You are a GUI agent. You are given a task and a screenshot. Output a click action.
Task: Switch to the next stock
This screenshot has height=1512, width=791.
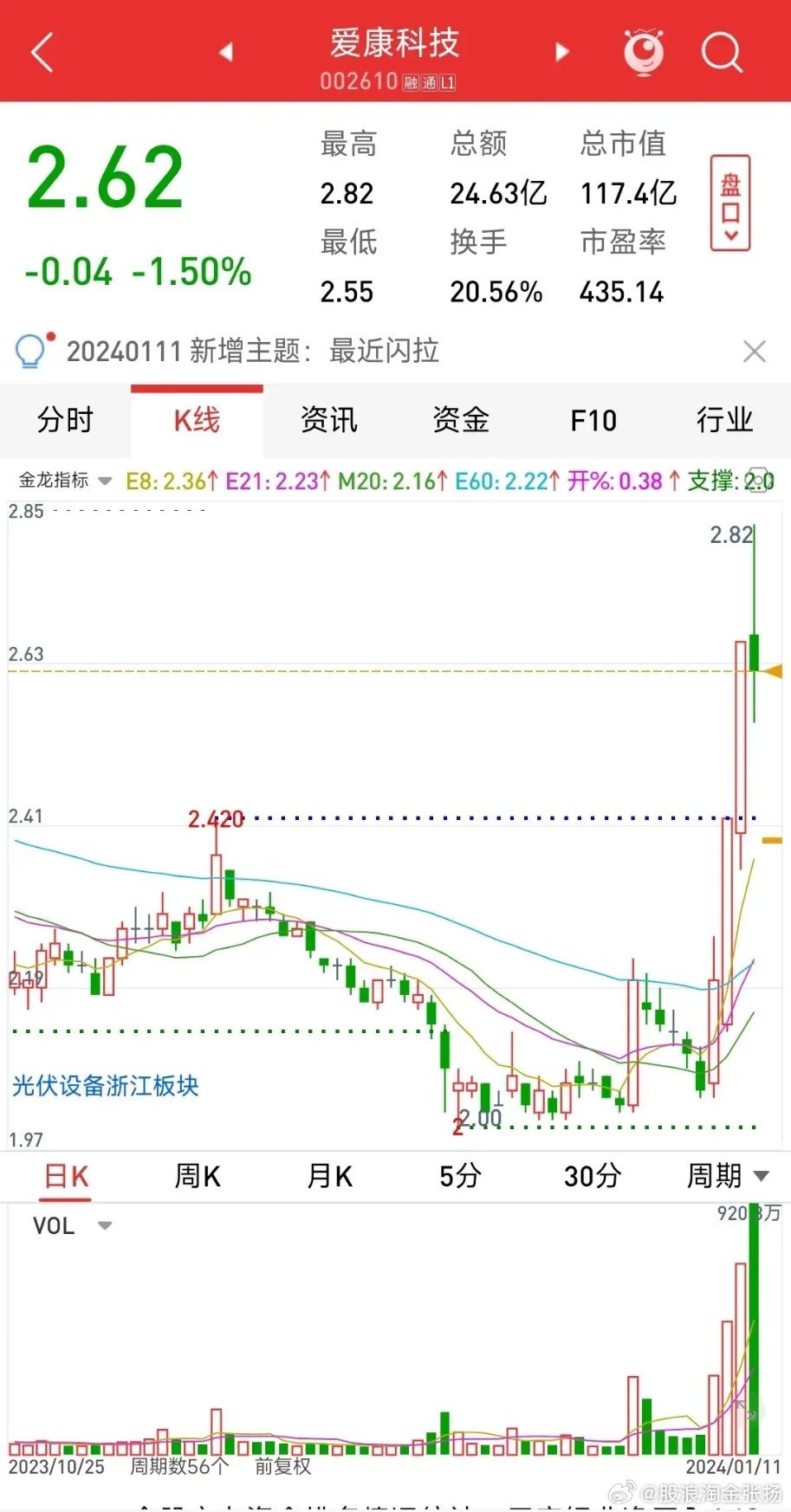(x=561, y=52)
